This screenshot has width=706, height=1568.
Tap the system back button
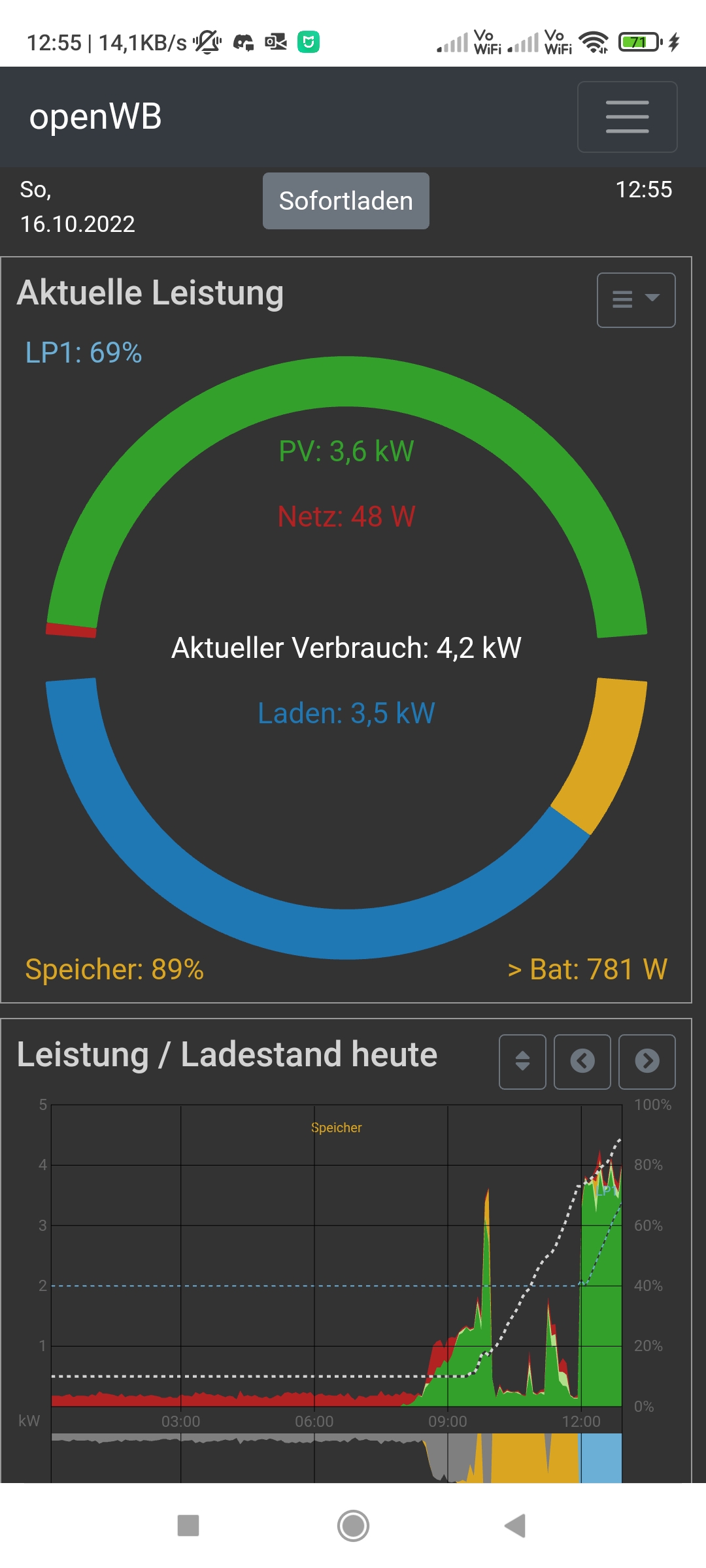pyautogui.click(x=516, y=1526)
